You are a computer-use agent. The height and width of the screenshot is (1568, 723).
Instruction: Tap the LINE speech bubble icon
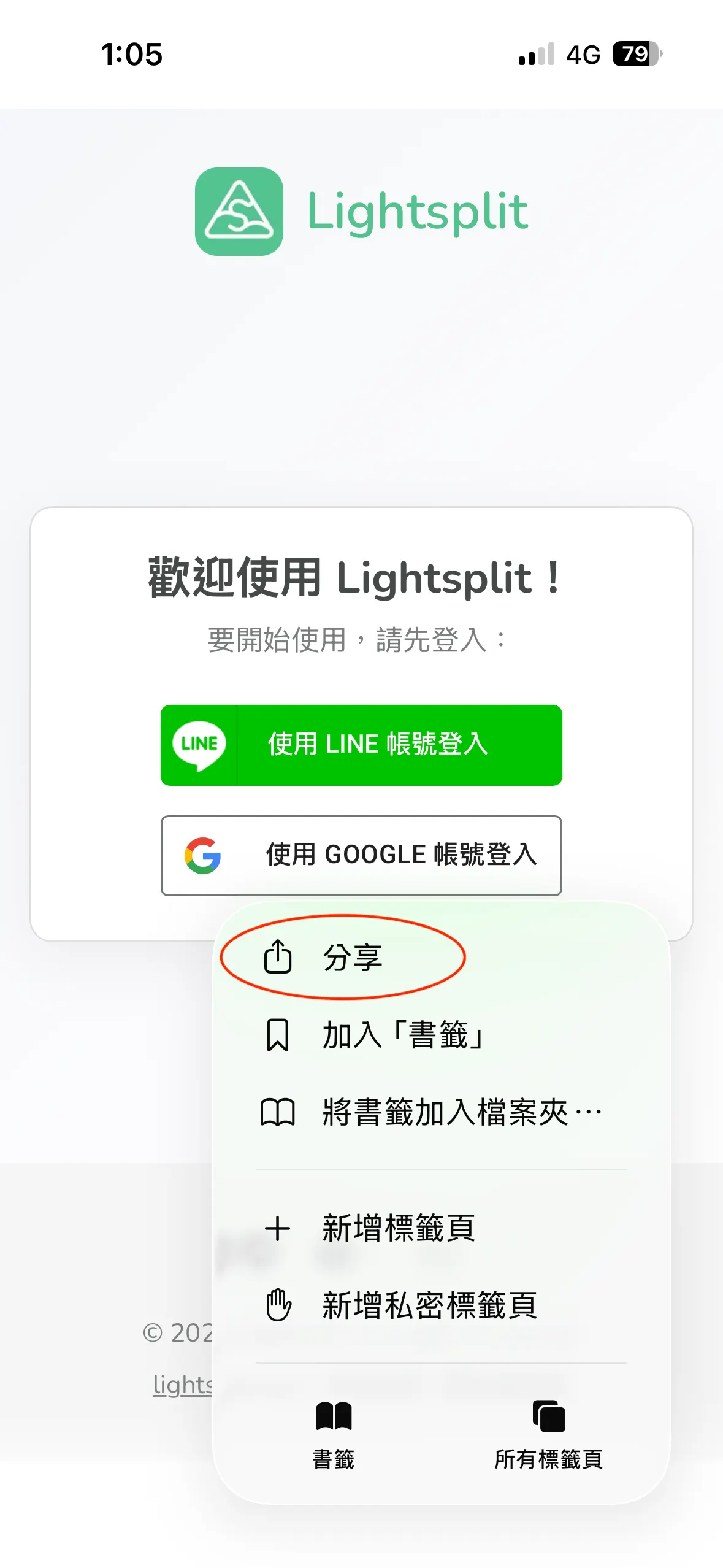(x=199, y=744)
